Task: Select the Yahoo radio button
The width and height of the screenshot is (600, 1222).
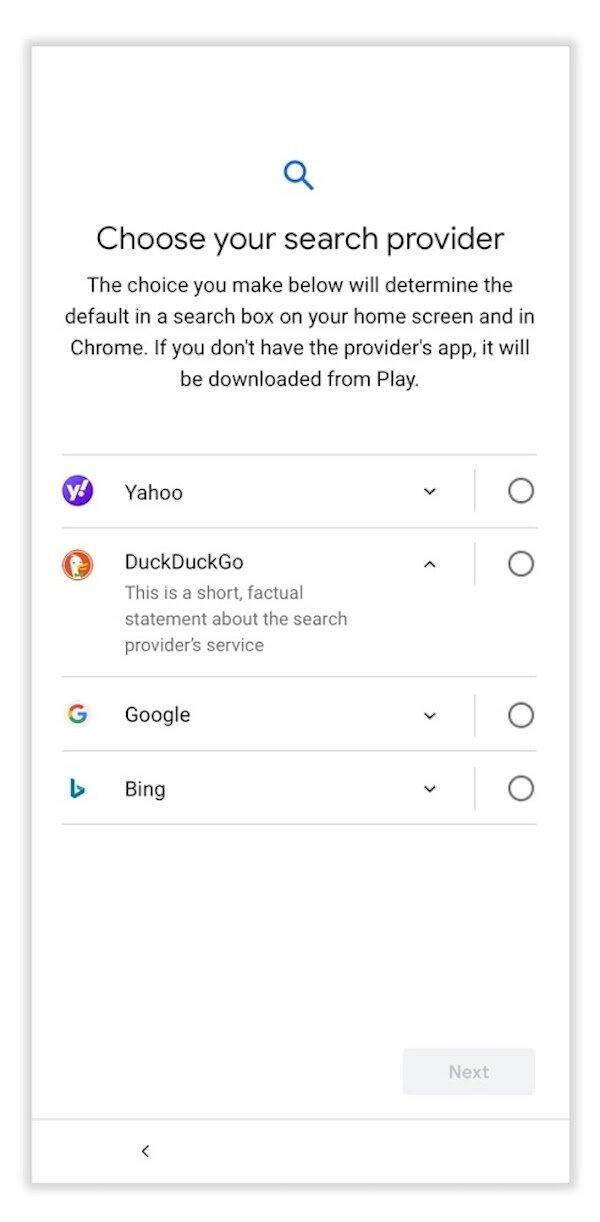Action: (x=520, y=491)
